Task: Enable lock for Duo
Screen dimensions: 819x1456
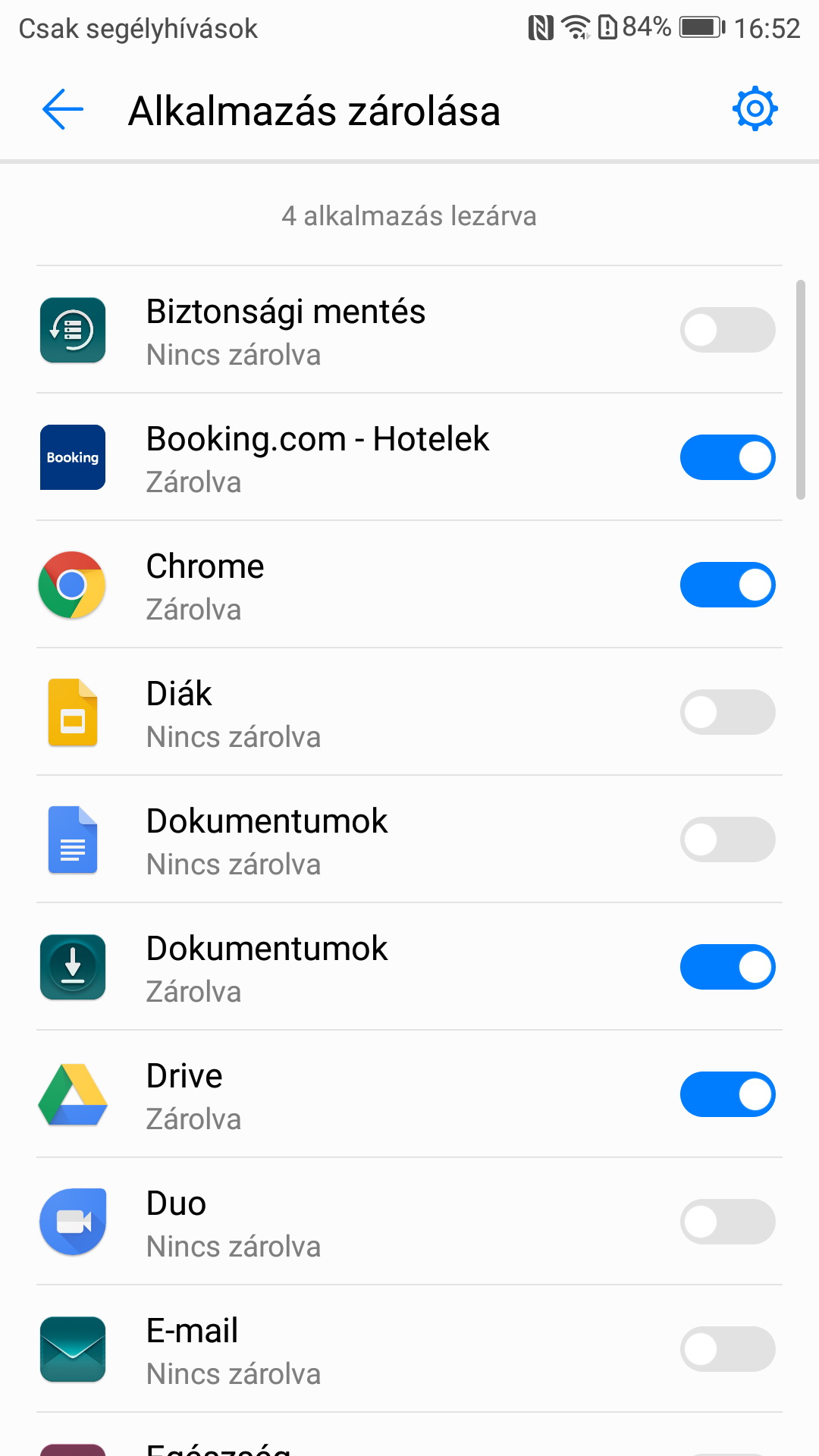Action: click(x=727, y=1222)
